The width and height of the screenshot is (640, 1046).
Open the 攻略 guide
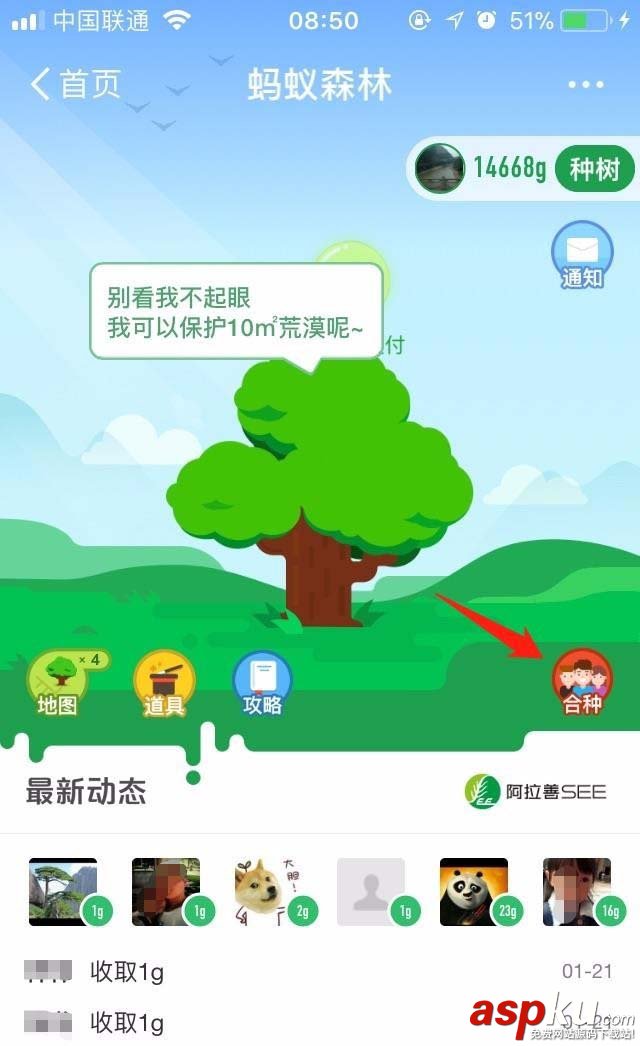[x=263, y=683]
